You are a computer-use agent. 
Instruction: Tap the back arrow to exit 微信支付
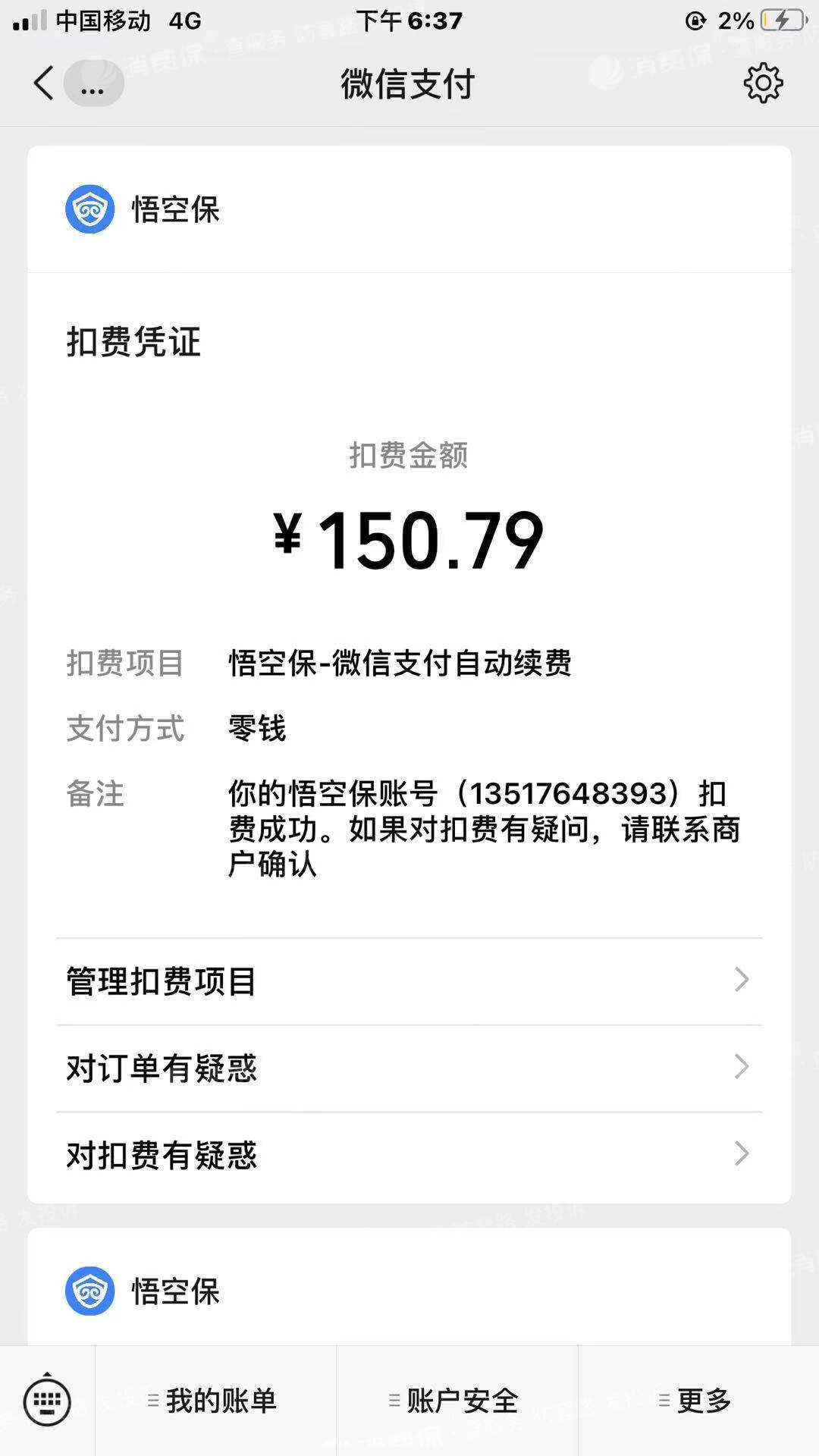43,83
